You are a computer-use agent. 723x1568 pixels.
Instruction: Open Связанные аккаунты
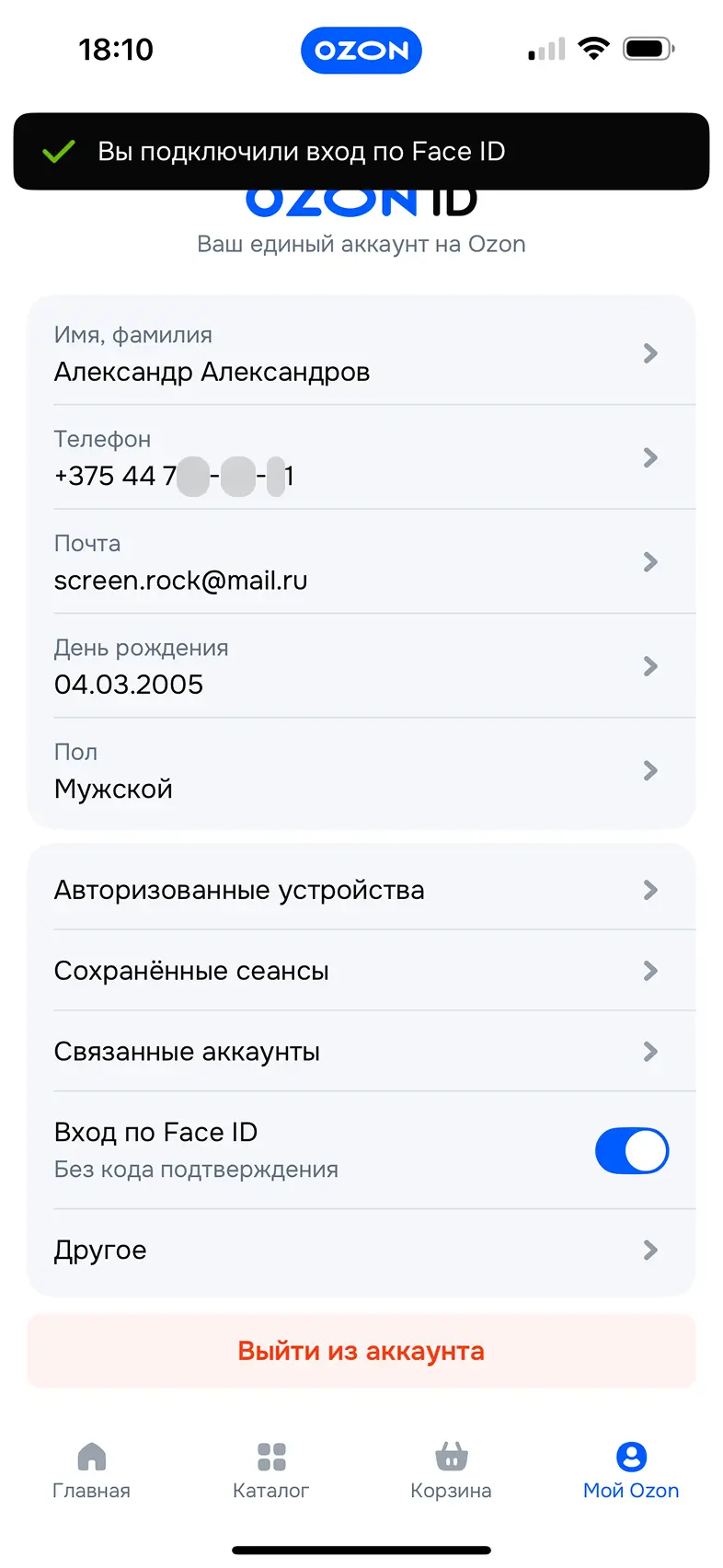coord(361,1052)
